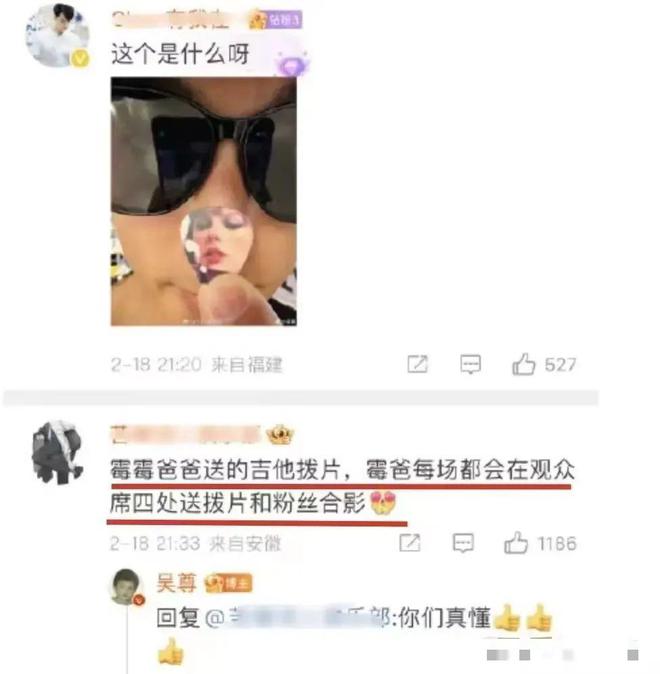Image resolution: width=660 pixels, height=674 pixels.
Task: Open the first commenter's avatar profile
Action: (57, 36)
